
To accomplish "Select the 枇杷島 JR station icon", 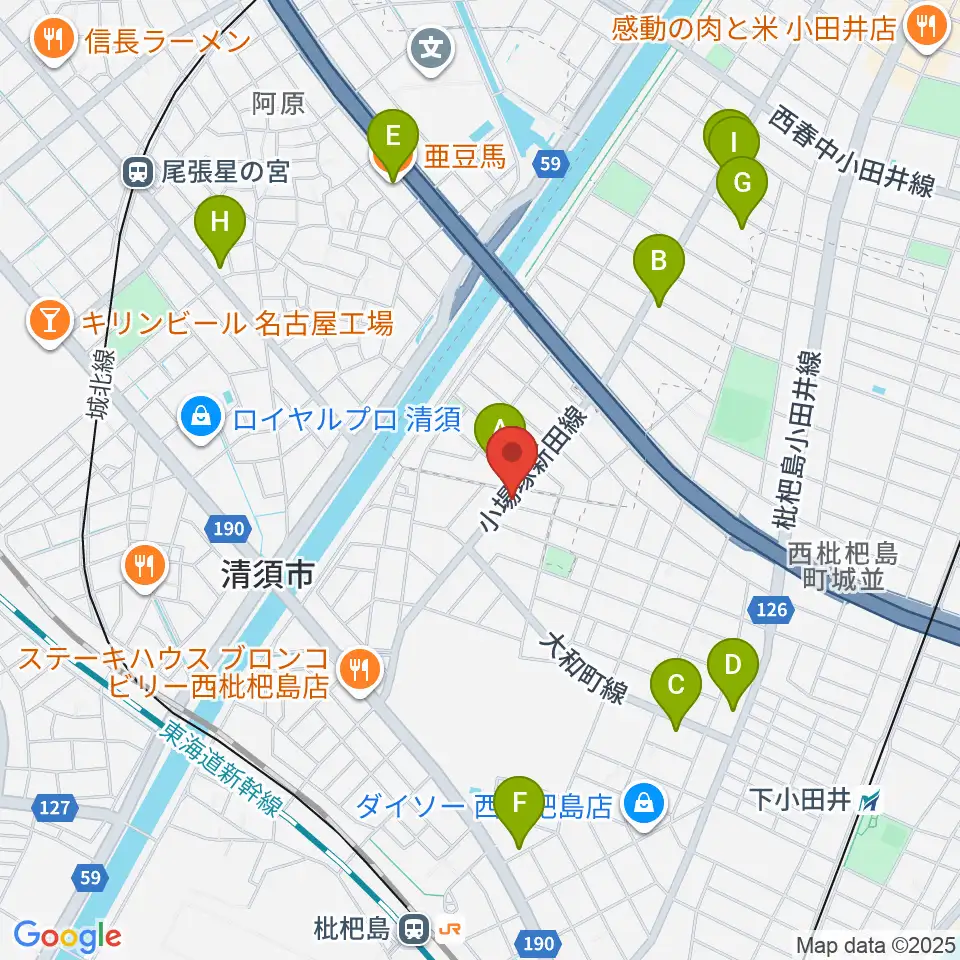I will tap(414, 929).
